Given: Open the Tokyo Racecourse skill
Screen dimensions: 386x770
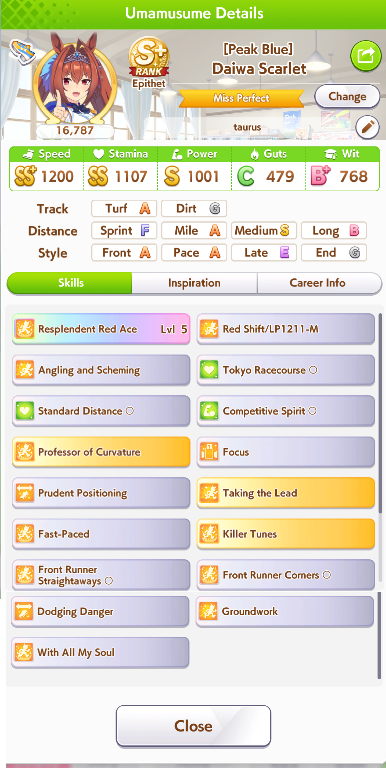Looking at the screenshot, I should tap(286, 370).
